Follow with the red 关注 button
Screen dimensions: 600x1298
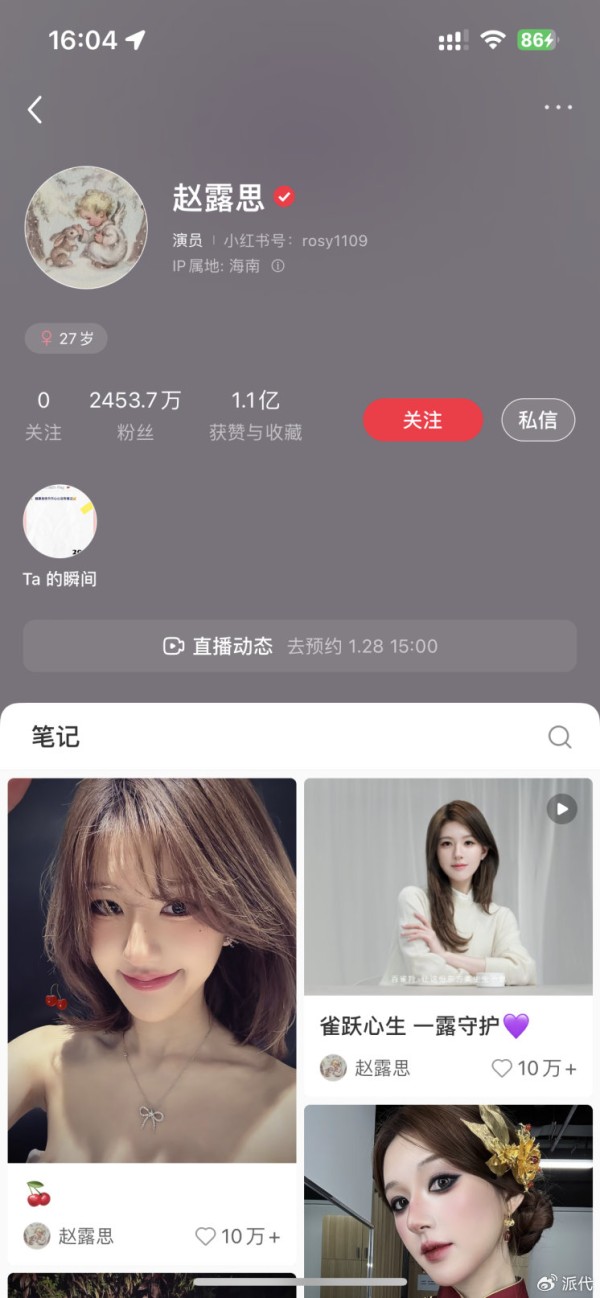(422, 421)
